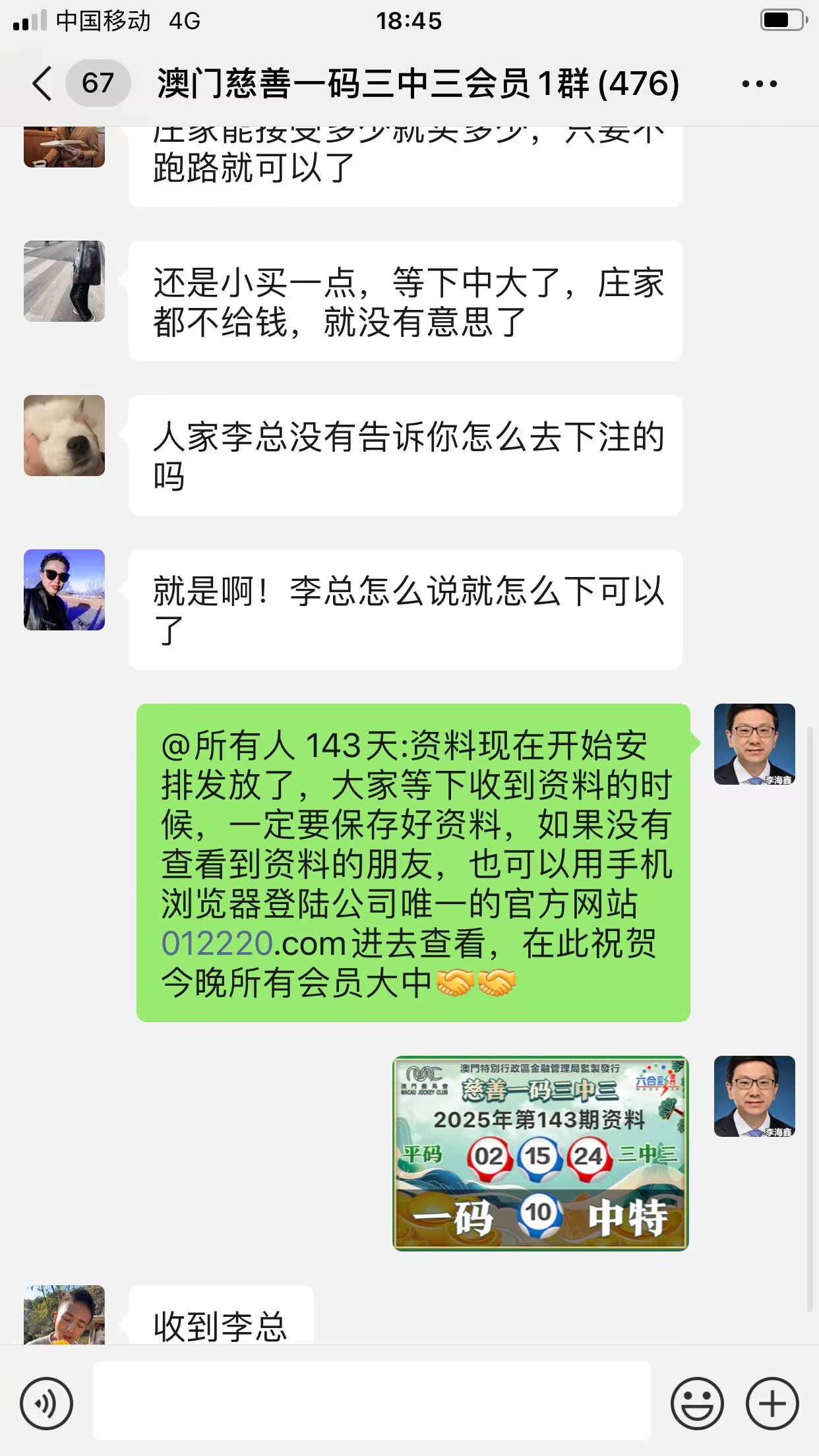Open the group chat overflow menu

click(759, 84)
